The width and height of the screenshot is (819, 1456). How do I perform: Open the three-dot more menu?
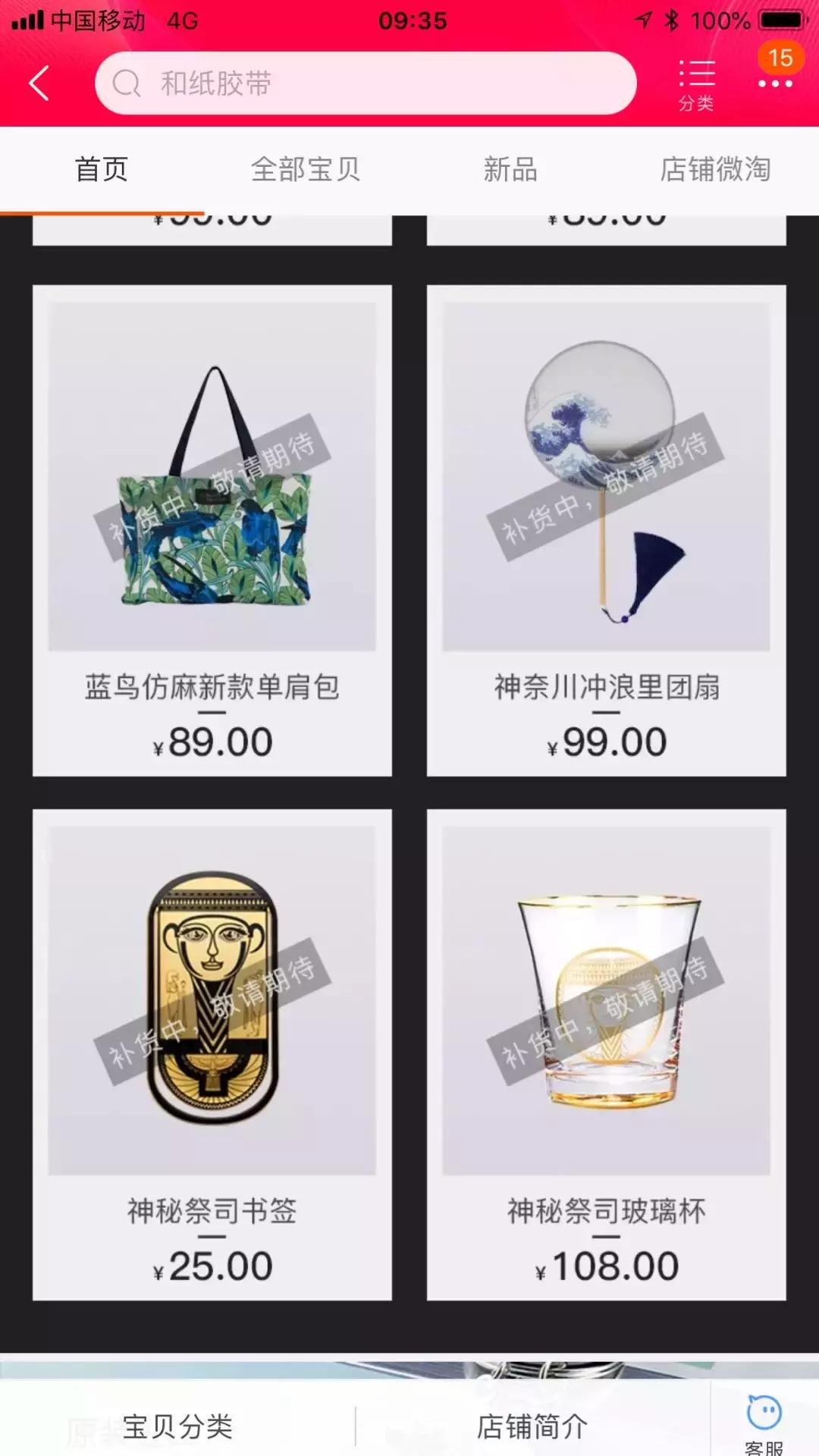pyautogui.click(x=776, y=83)
